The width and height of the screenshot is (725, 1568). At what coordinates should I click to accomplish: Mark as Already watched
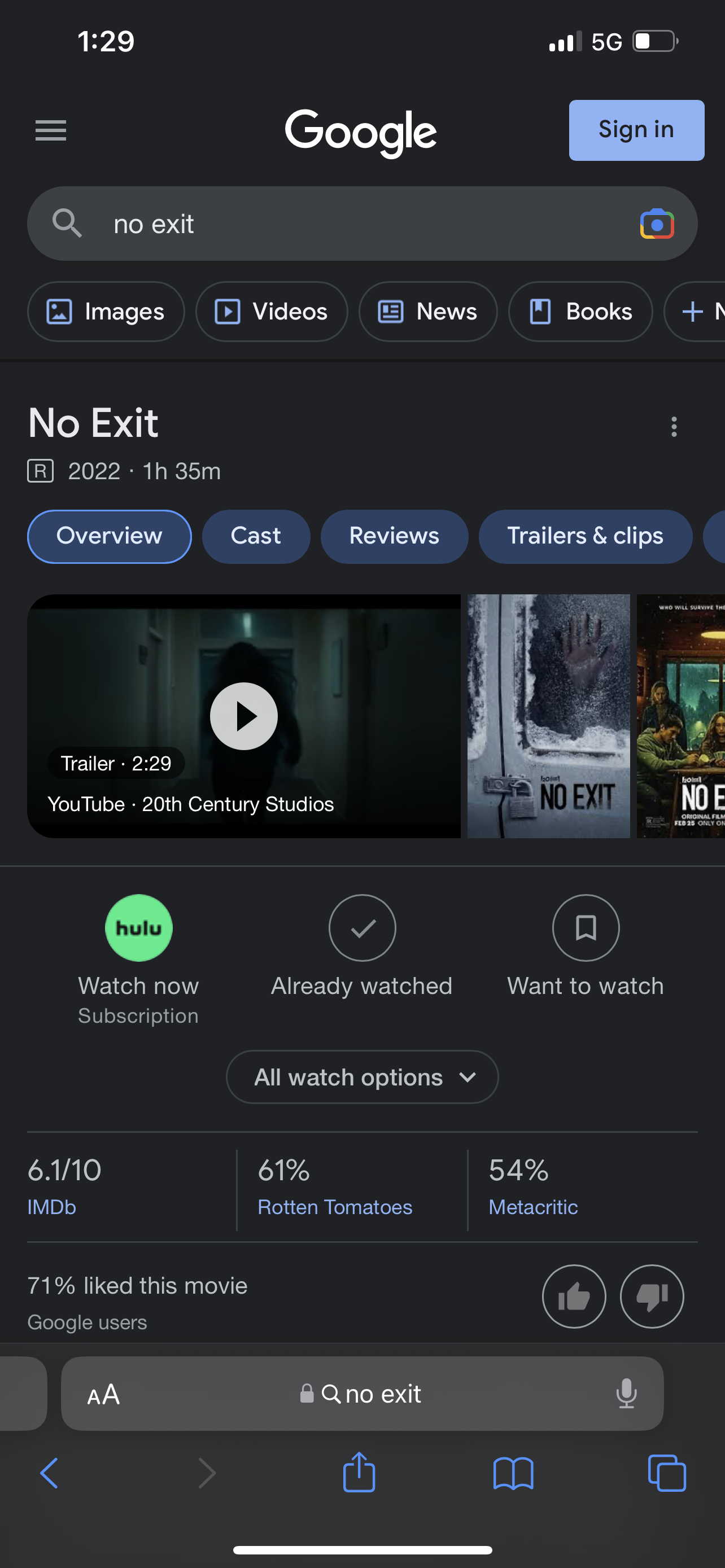point(362,928)
